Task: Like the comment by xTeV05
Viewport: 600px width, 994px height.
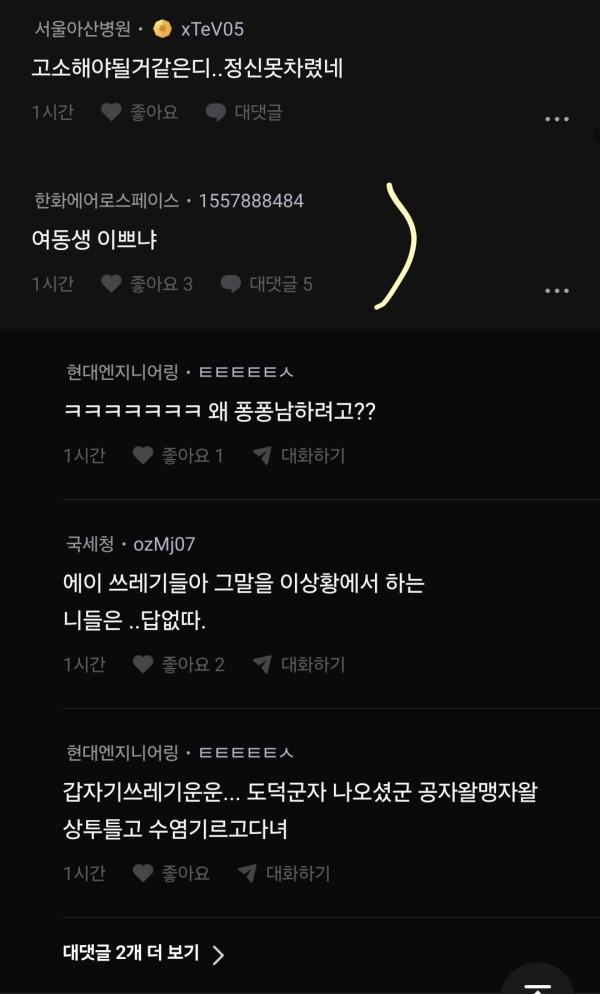Action: click(140, 113)
